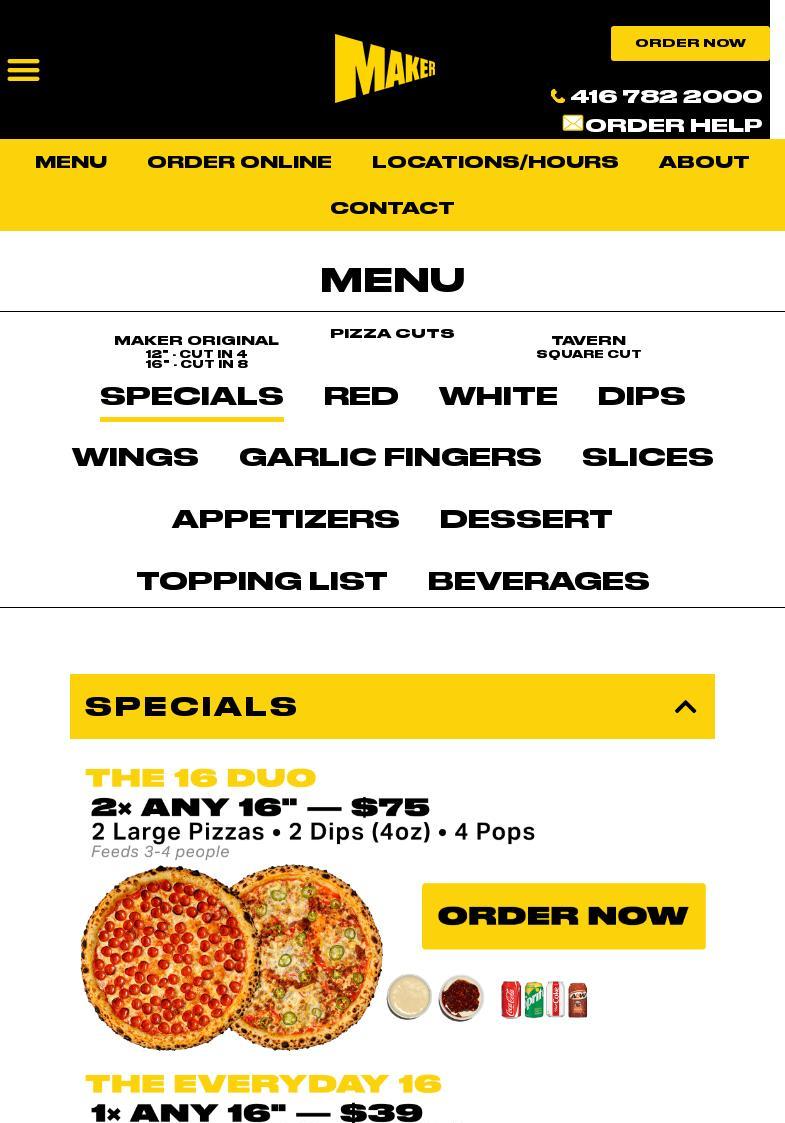Select the Wings category
This screenshot has height=1123, width=785.
click(135, 457)
